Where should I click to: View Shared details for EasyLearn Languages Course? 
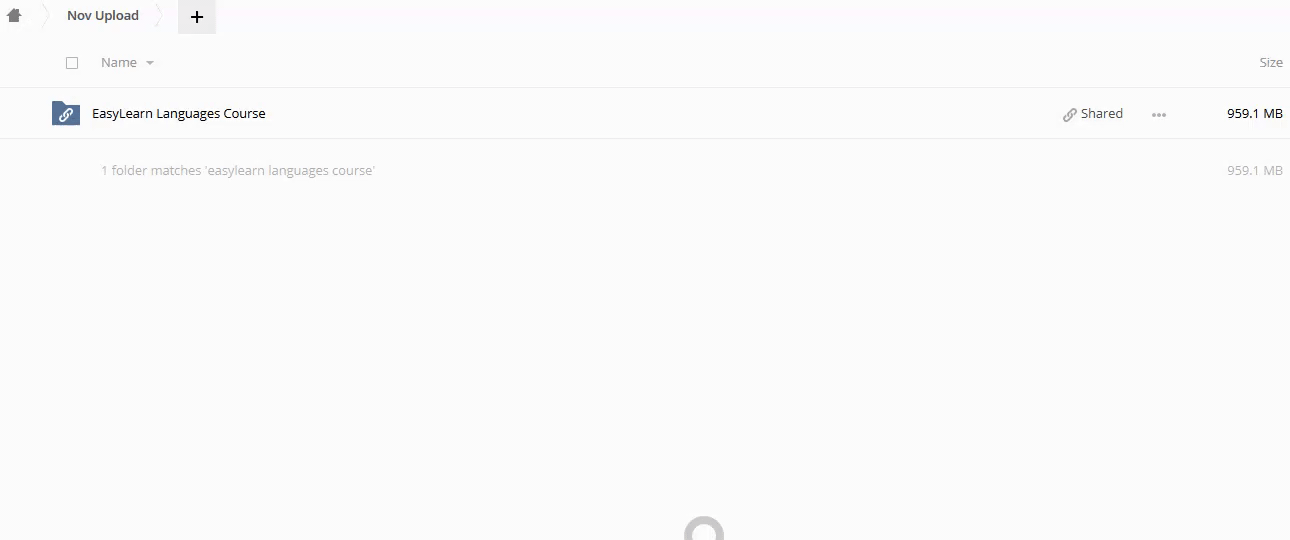(1093, 114)
